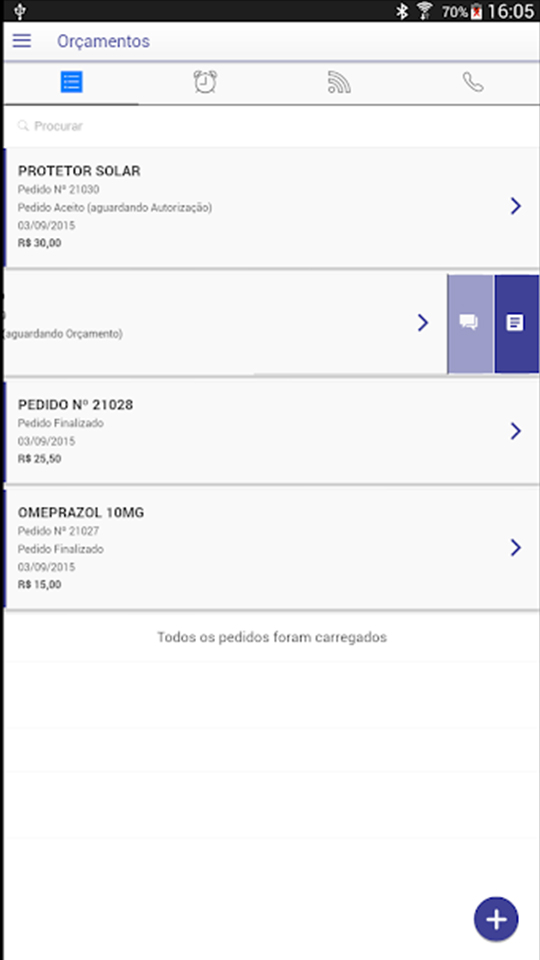Select the list view tab
540x960 pixels.
[72, 82]
